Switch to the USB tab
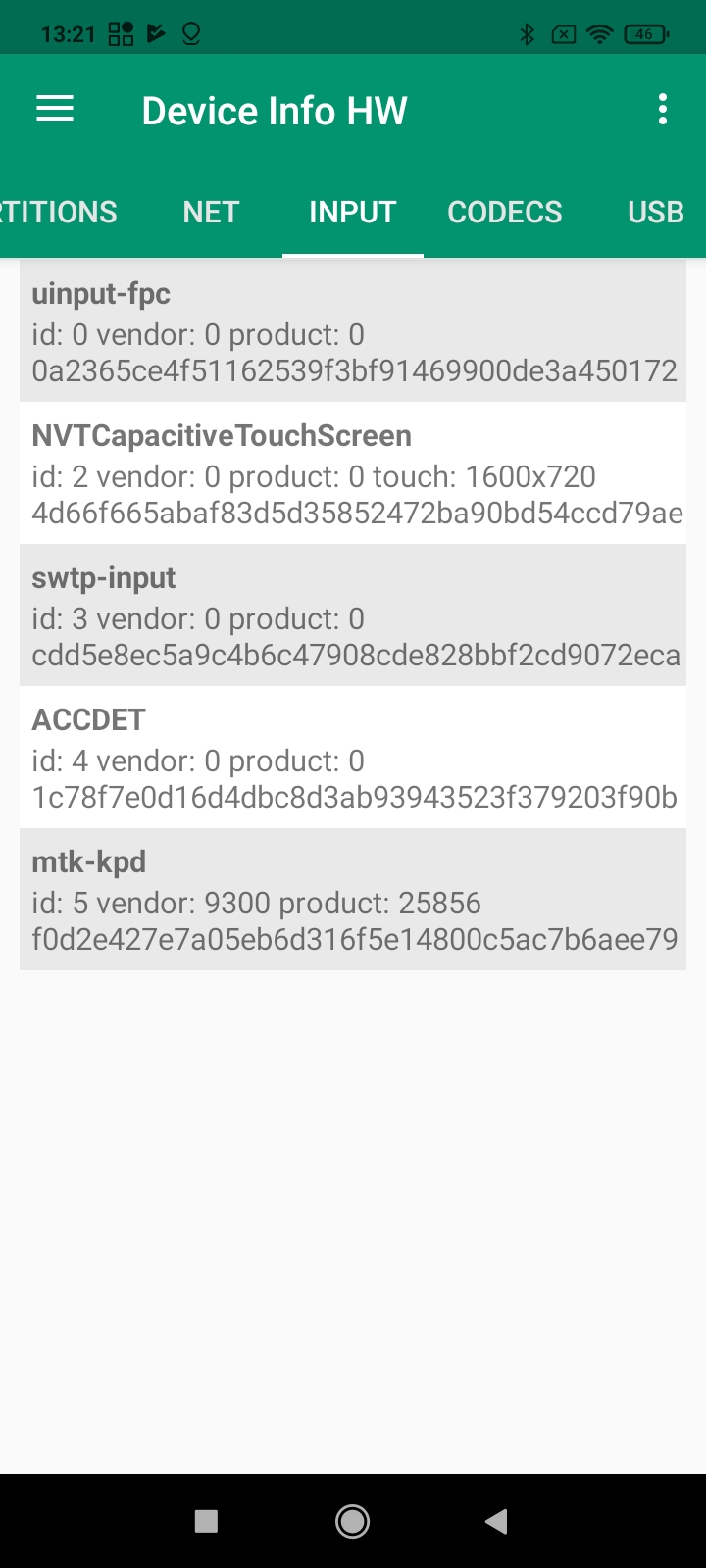 point(655,212)
